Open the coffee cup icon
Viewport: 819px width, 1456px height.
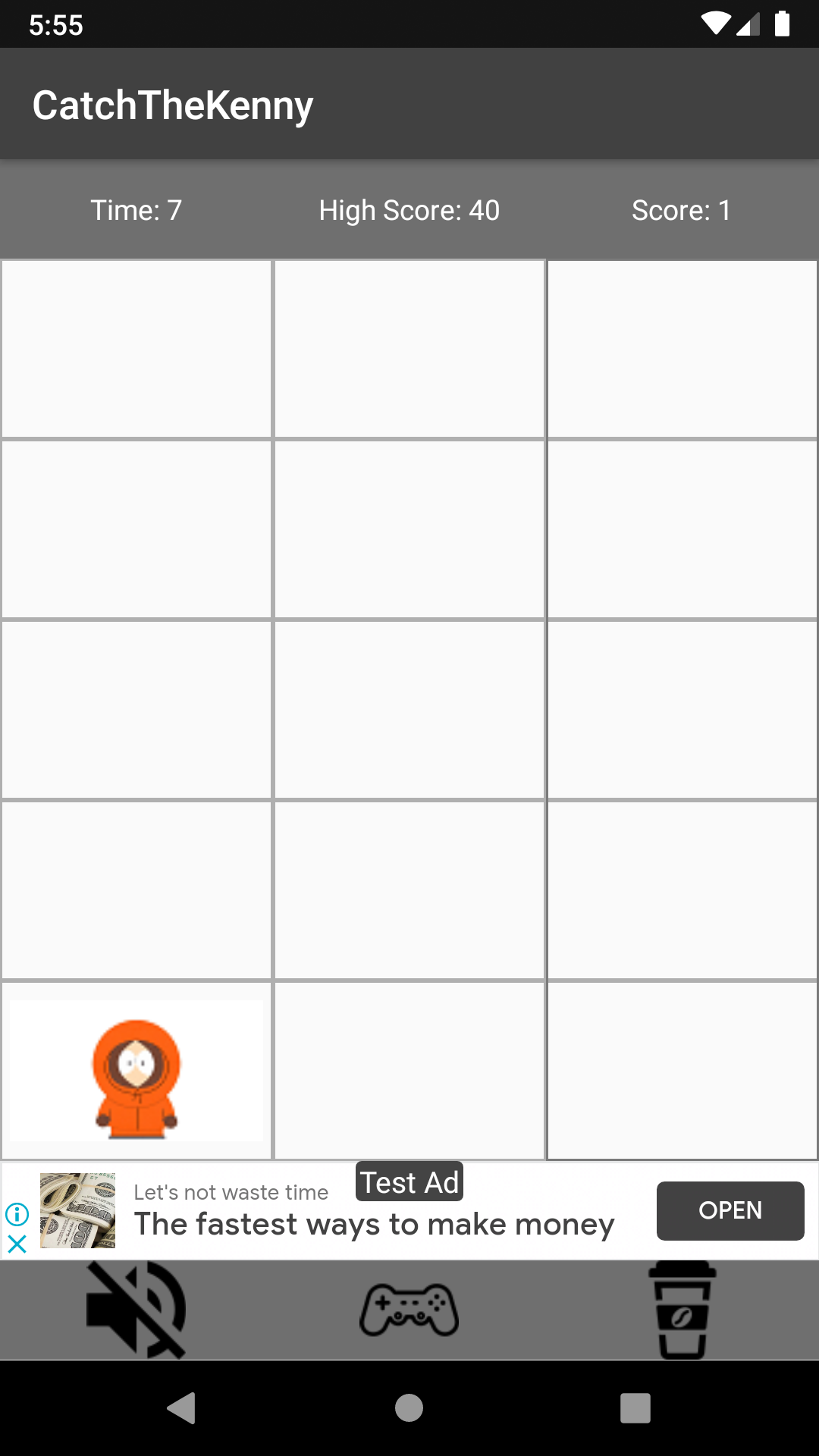click(x=682, y=1310)
